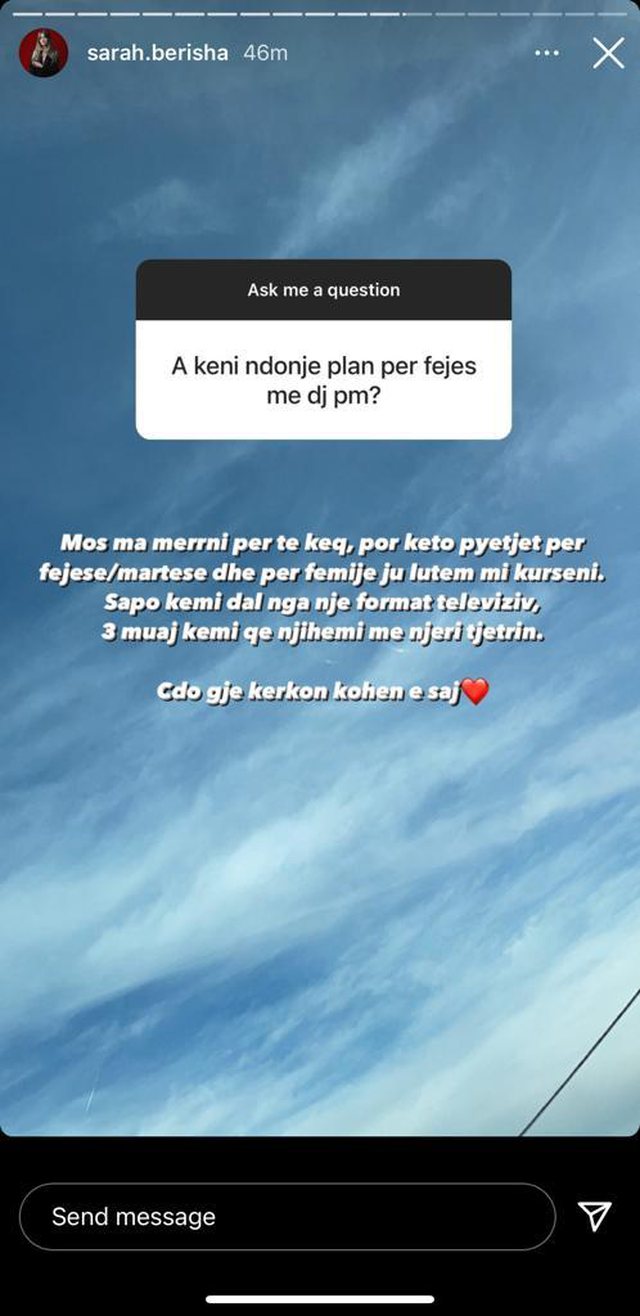Screen dimensions: 640x1316
Task: Open the story options menu
Action: (547, 53)
